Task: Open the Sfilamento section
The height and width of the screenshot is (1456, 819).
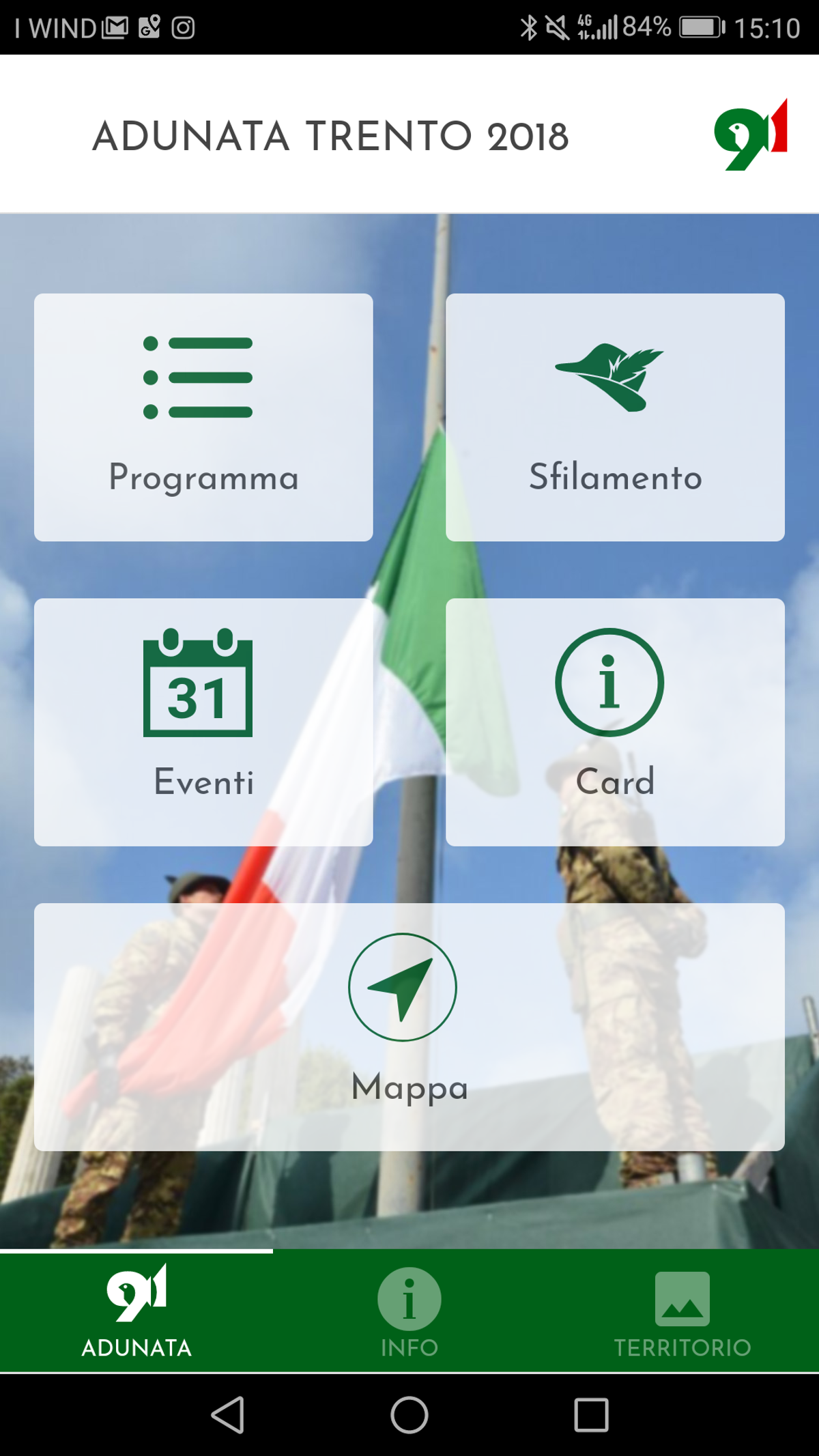Action: point(615,417)
